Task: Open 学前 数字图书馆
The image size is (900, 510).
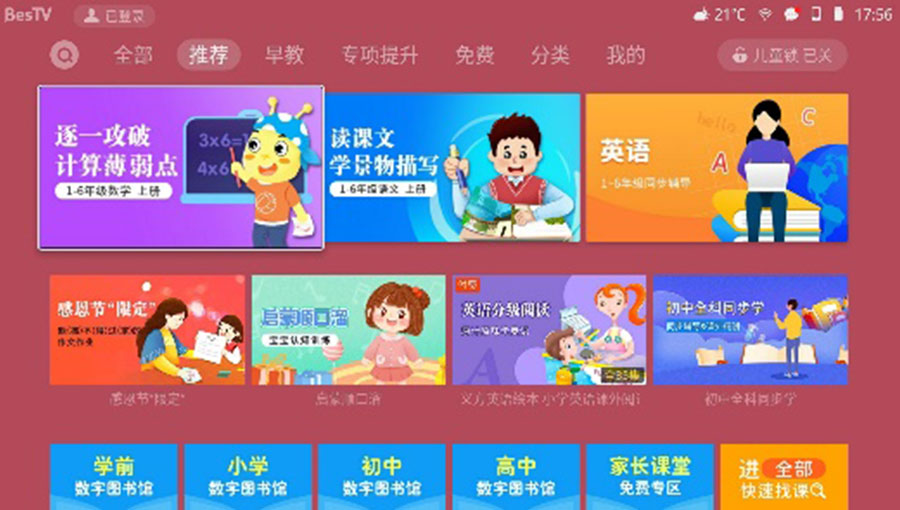Action: [x=113, y=477]
